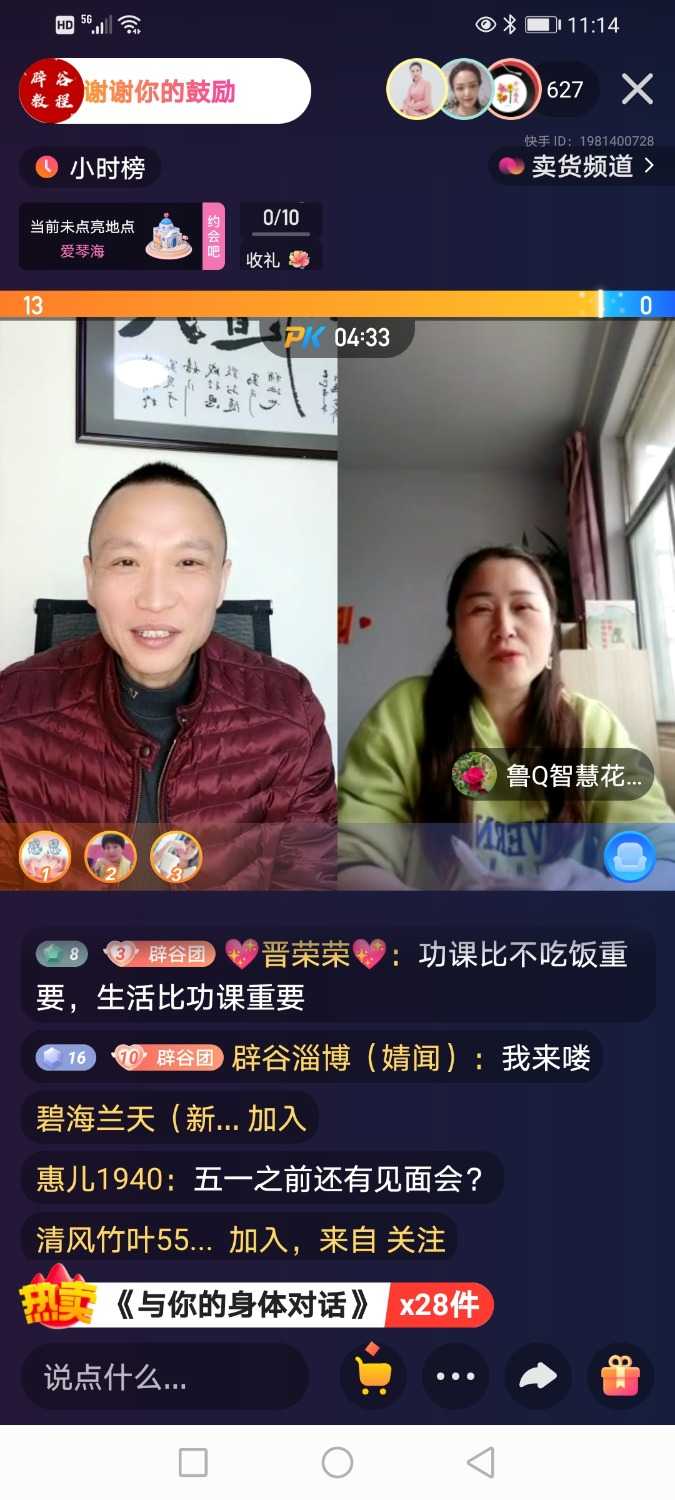675x1500 pixels.
Task: Type in the 说点什么 comment box
Action: tap(165, 1377)
